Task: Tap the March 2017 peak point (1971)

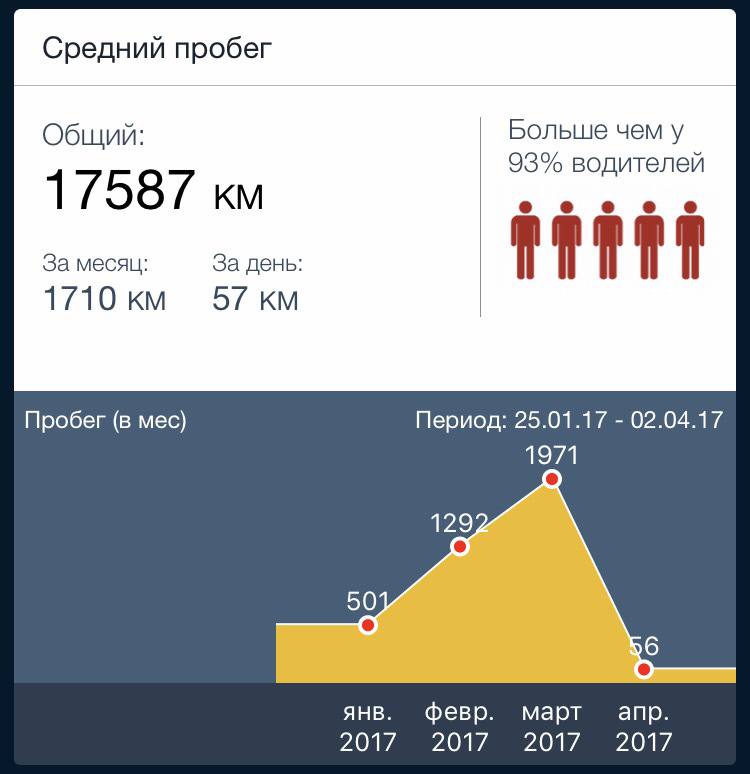Action: pos(552,480)
